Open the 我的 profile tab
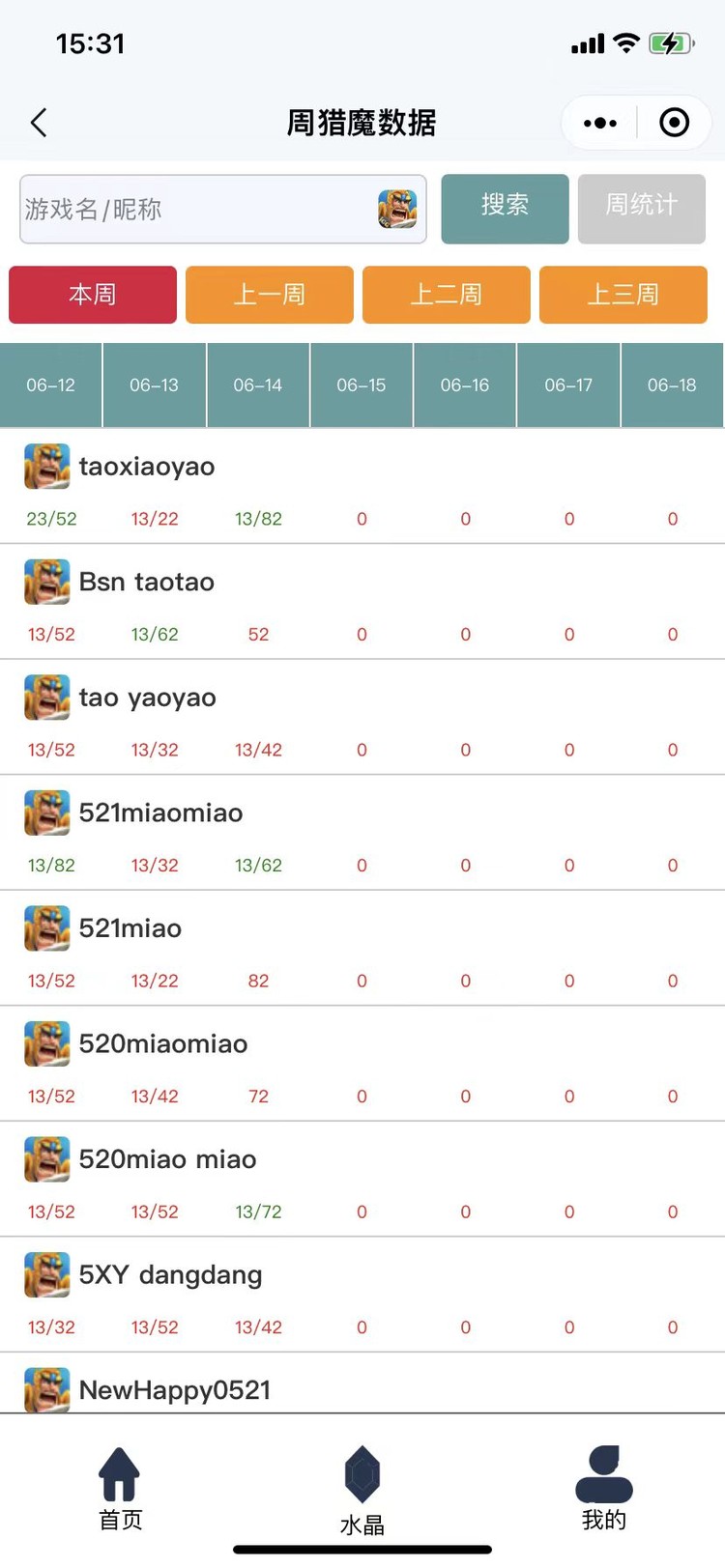725x1568 pixels. click(604, 1488)
